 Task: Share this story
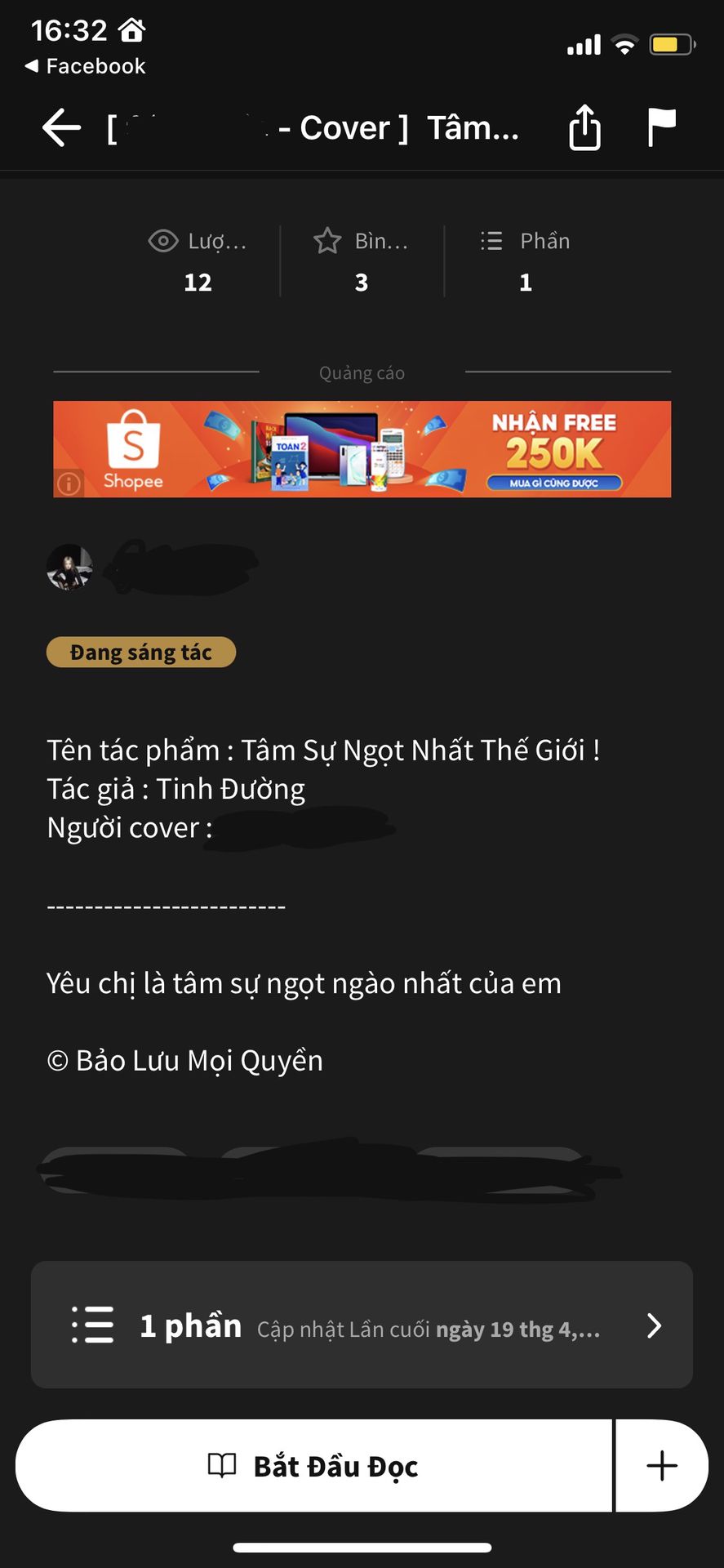584,127
